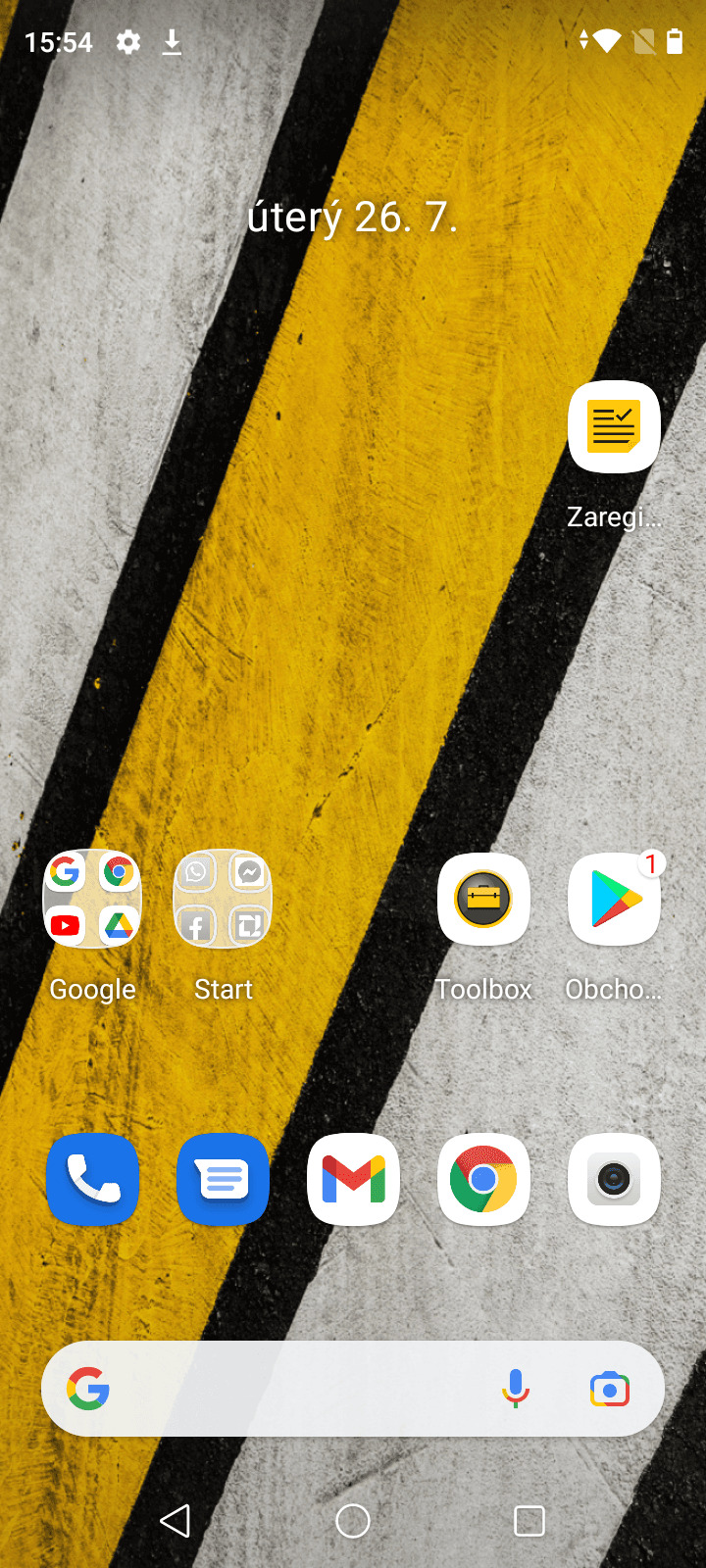Open the Messages app
706x1568 pixels.
(x=223, y=1180)
